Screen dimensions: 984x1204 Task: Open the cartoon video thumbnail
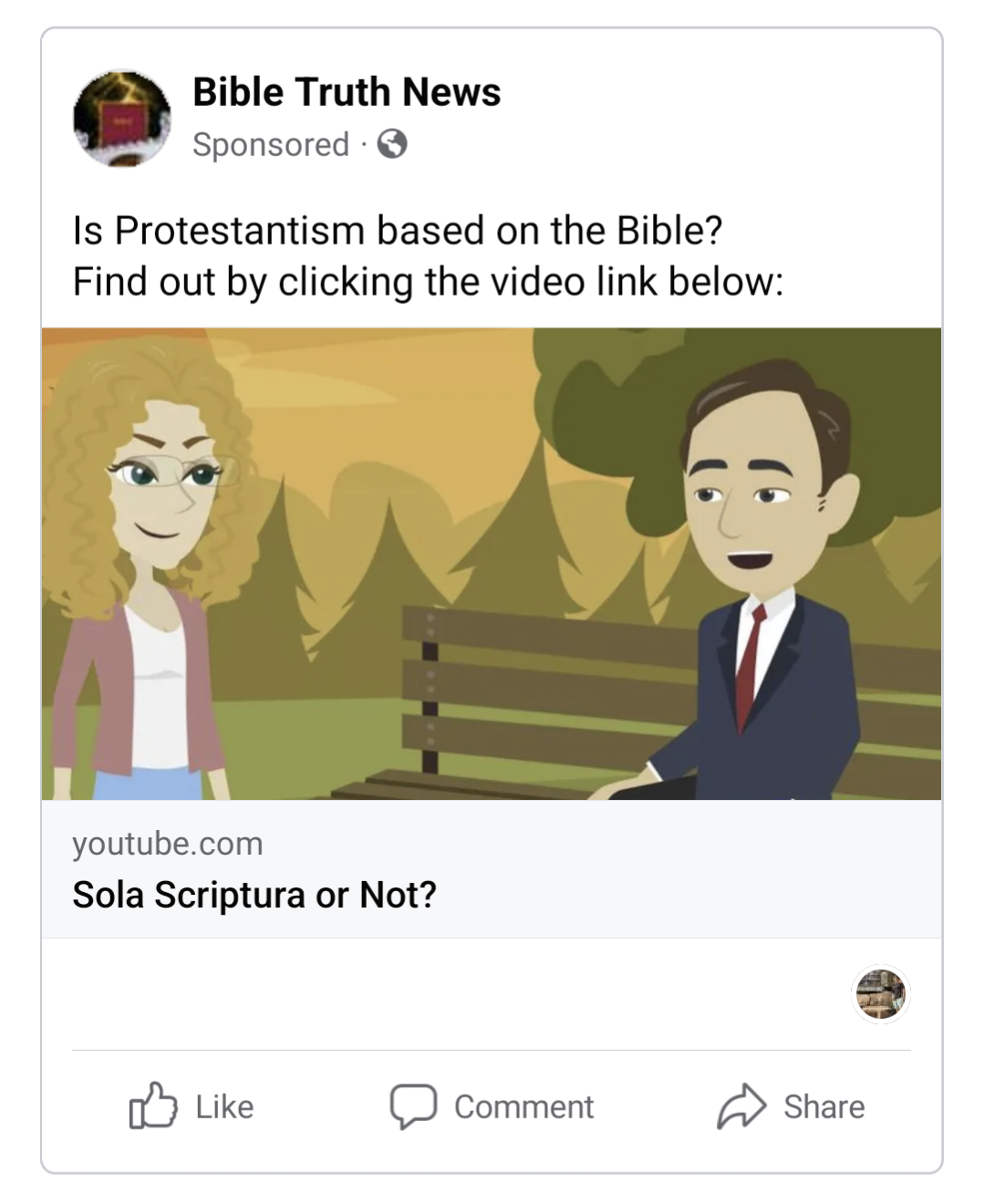[x=492, y=563]
